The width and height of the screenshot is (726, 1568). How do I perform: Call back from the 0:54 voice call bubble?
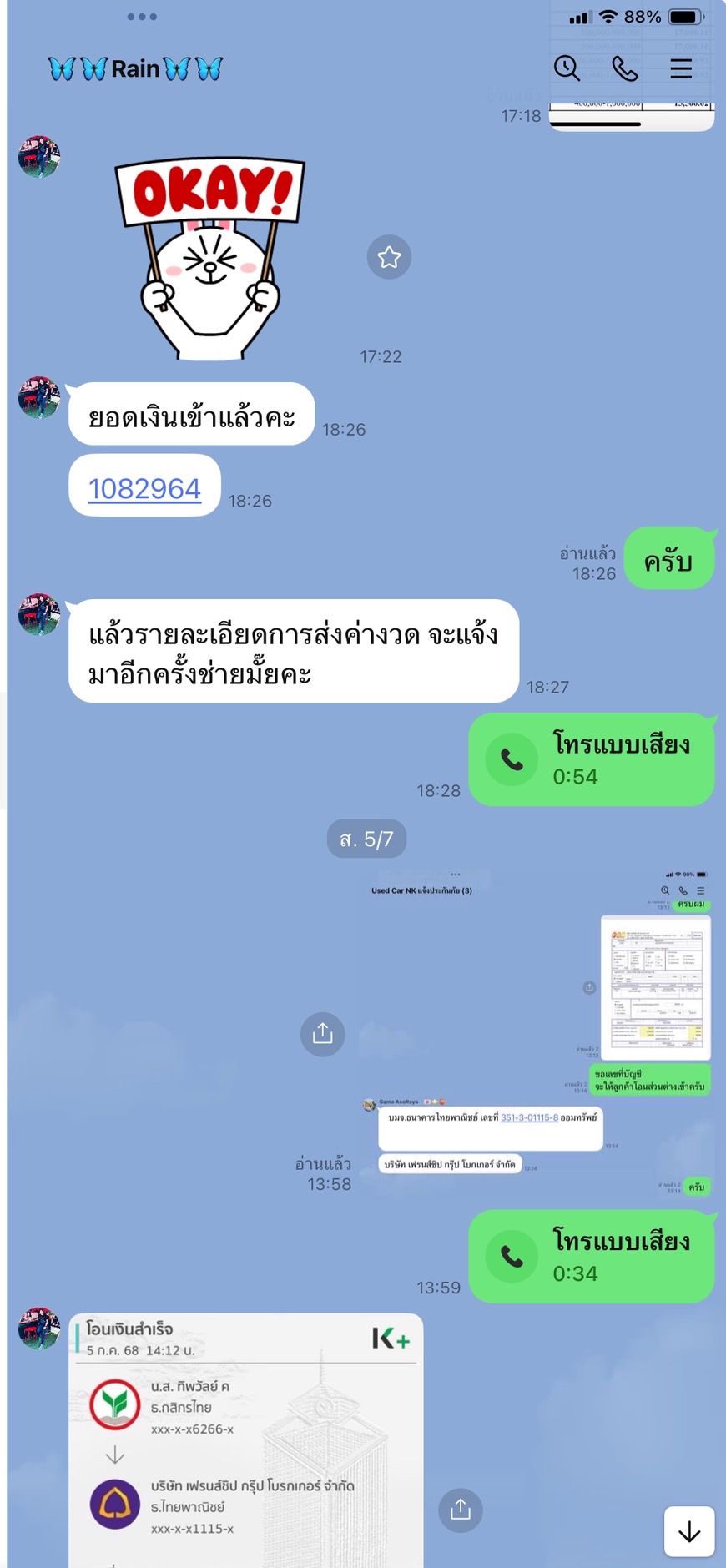591,759
